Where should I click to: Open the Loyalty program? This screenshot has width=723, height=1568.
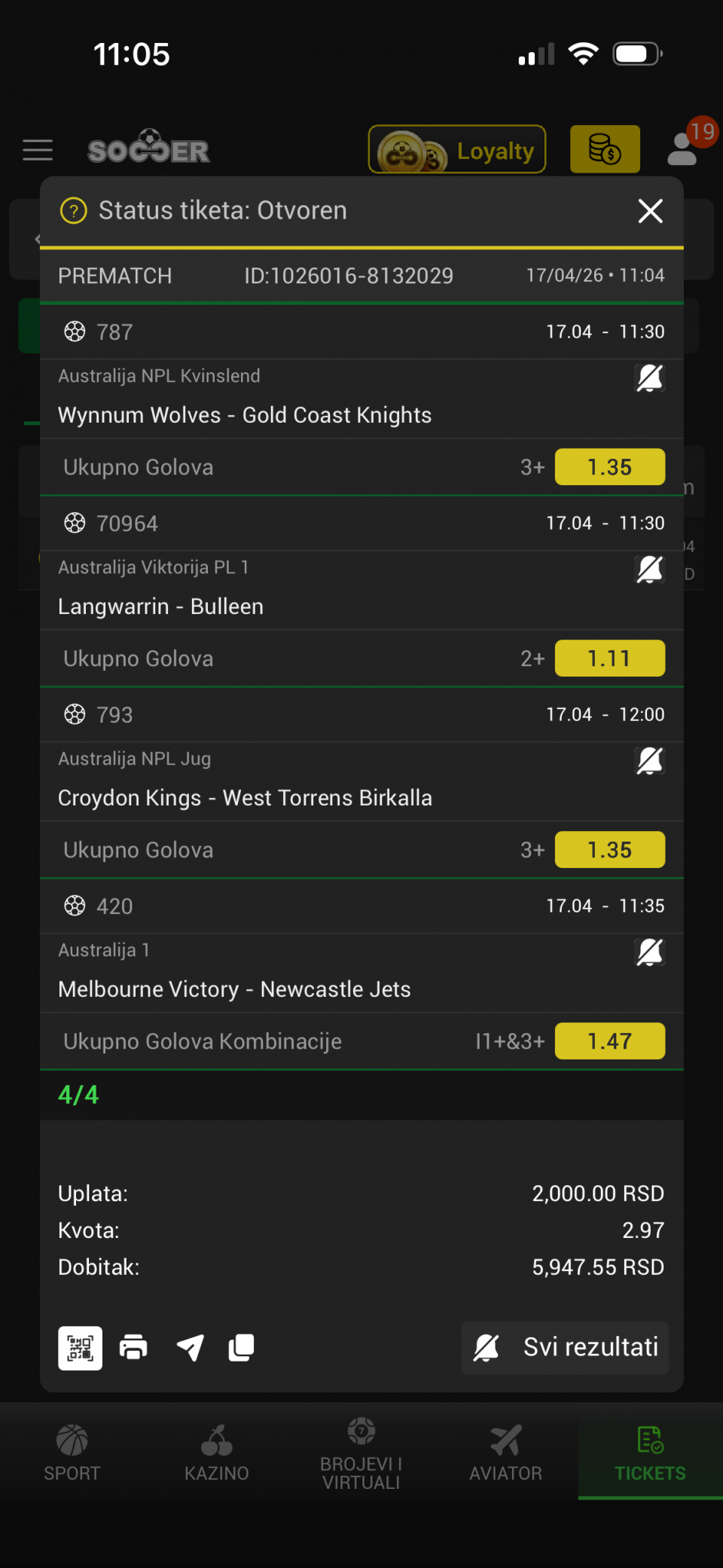pyautogui.click(x=457, y=150)
